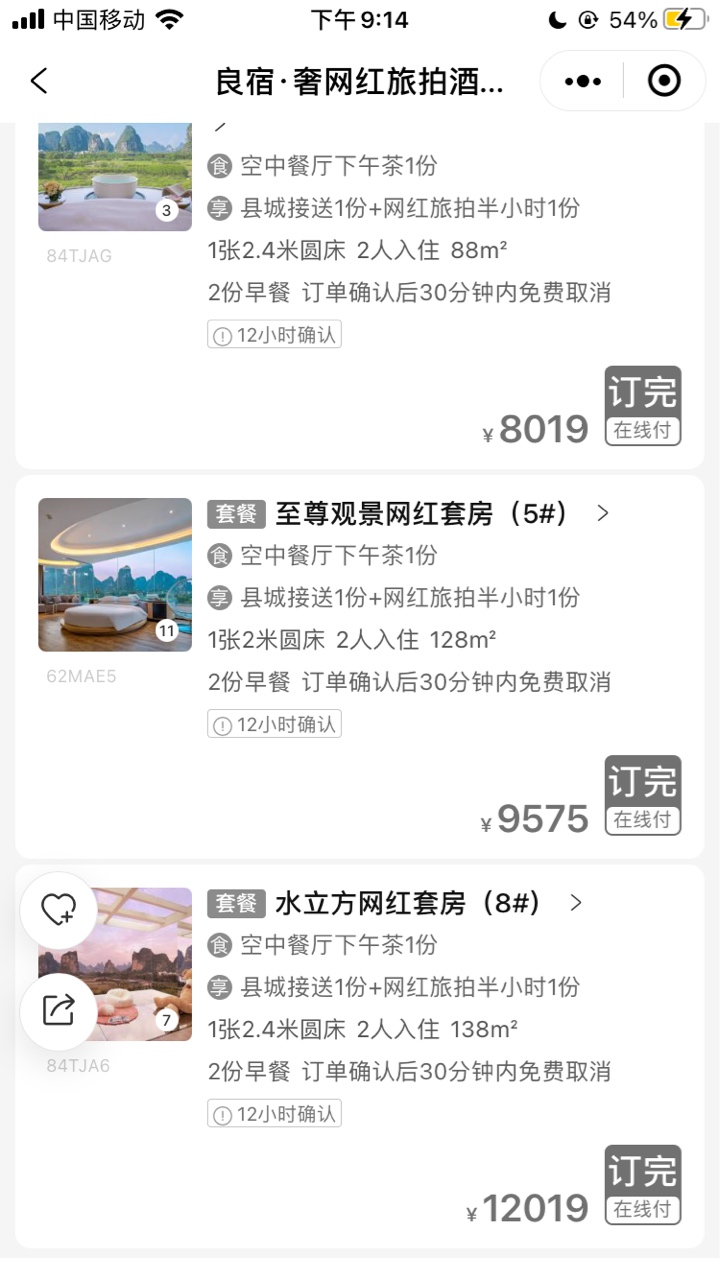Tap 订完 button for the ¥8019 room
Image resolution: width=720 pixels, height=1280 pixels.
coord(643,405)
